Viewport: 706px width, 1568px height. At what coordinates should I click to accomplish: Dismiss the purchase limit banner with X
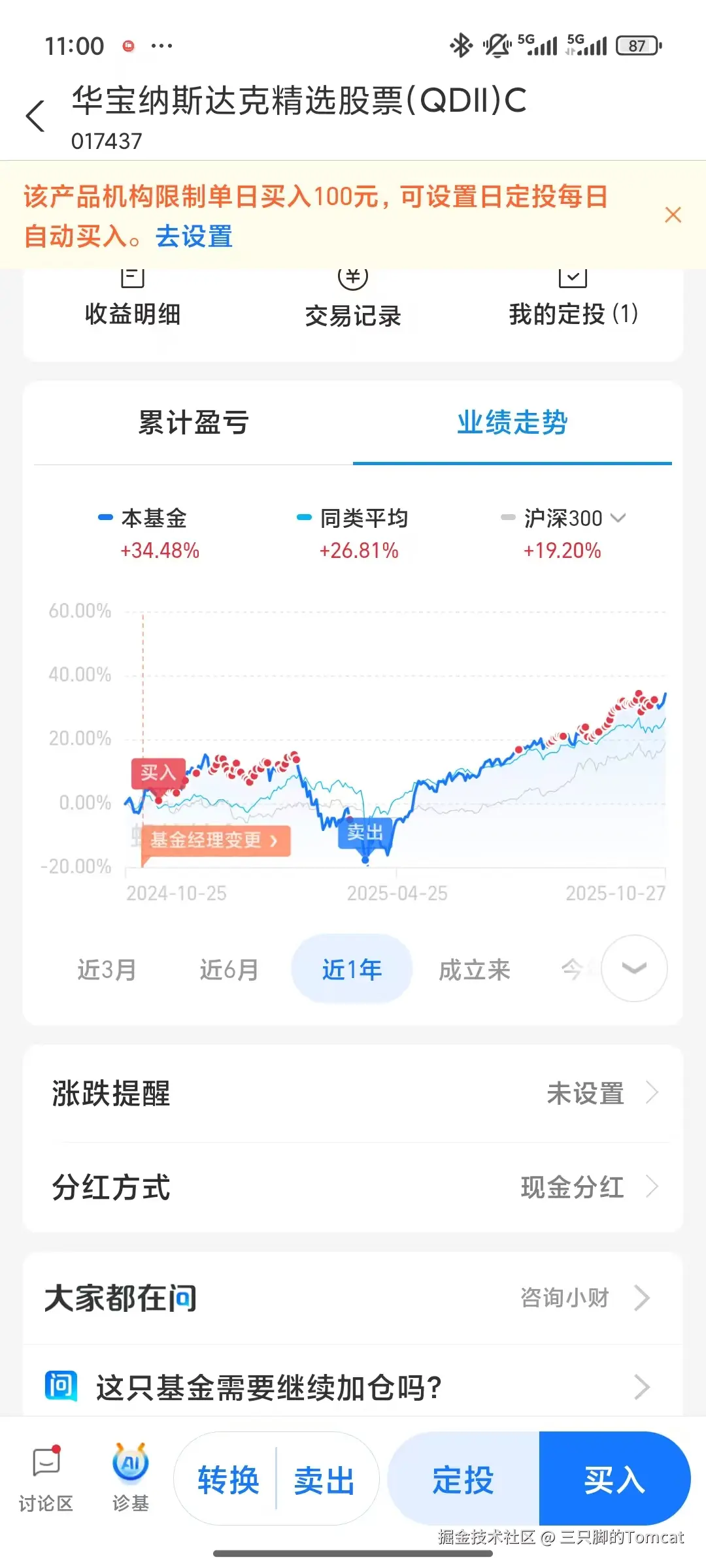673,214
